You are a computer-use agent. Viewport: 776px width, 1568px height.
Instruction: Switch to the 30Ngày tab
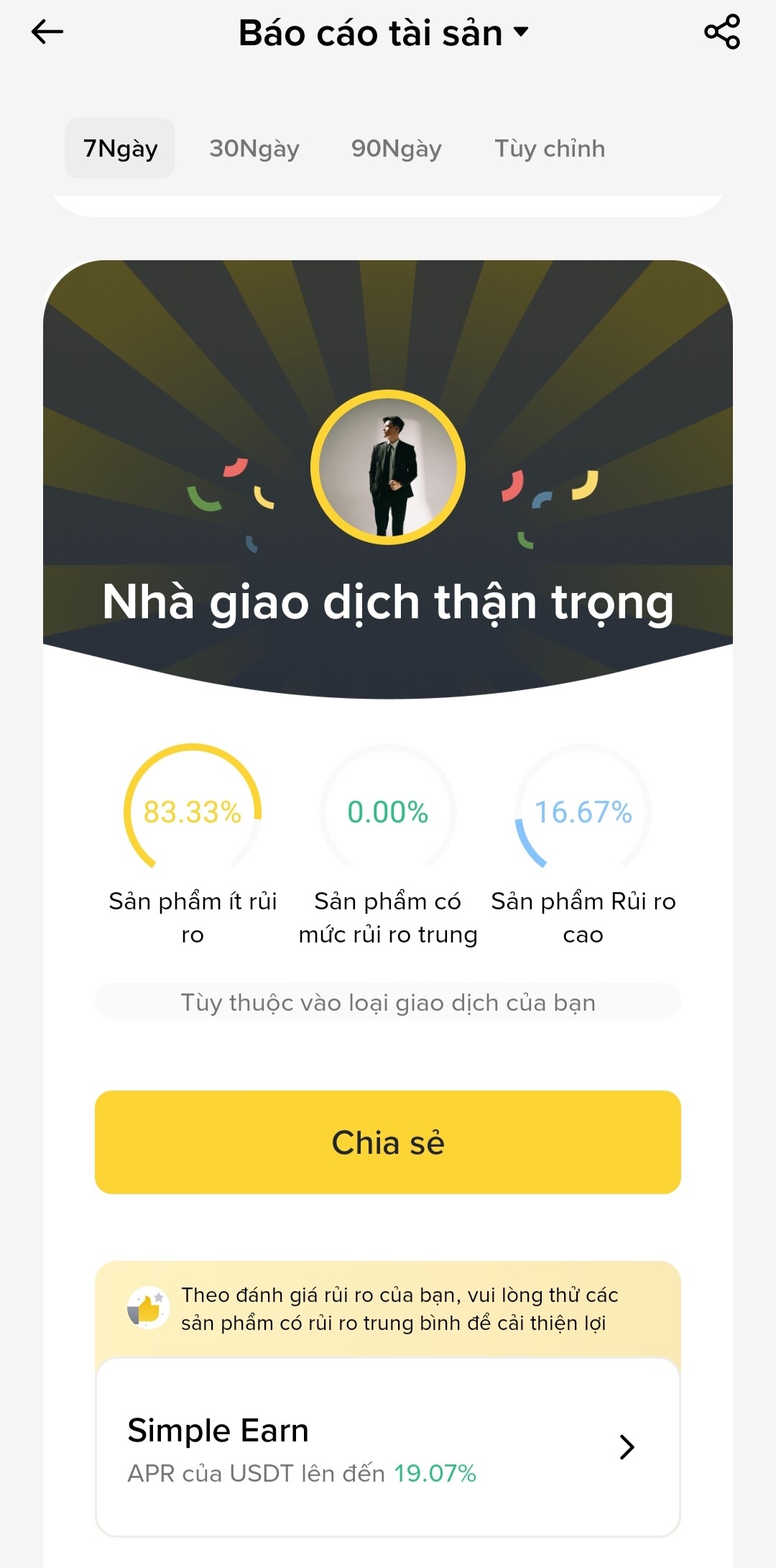pyautogui.click(x=254, y=148)
